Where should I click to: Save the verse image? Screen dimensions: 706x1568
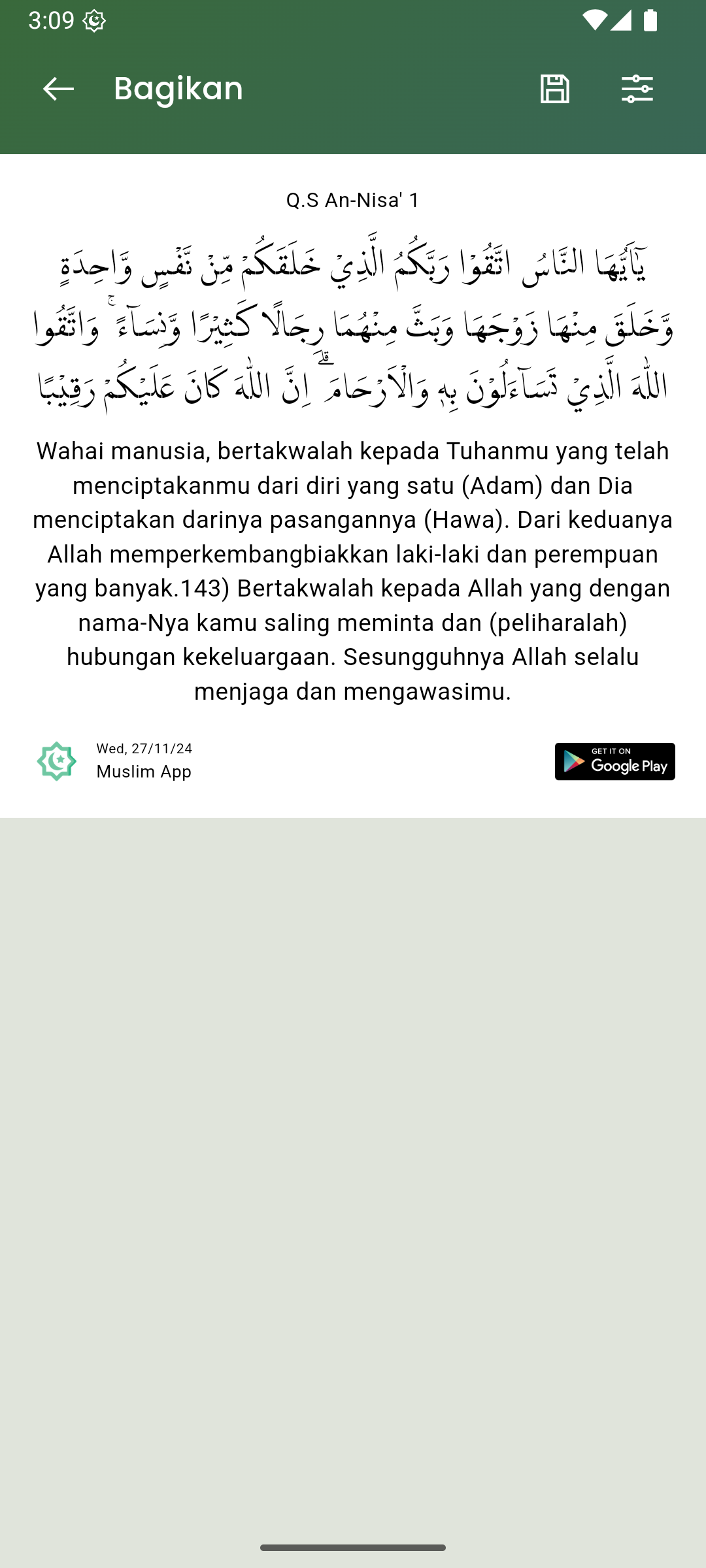point(555,89)
